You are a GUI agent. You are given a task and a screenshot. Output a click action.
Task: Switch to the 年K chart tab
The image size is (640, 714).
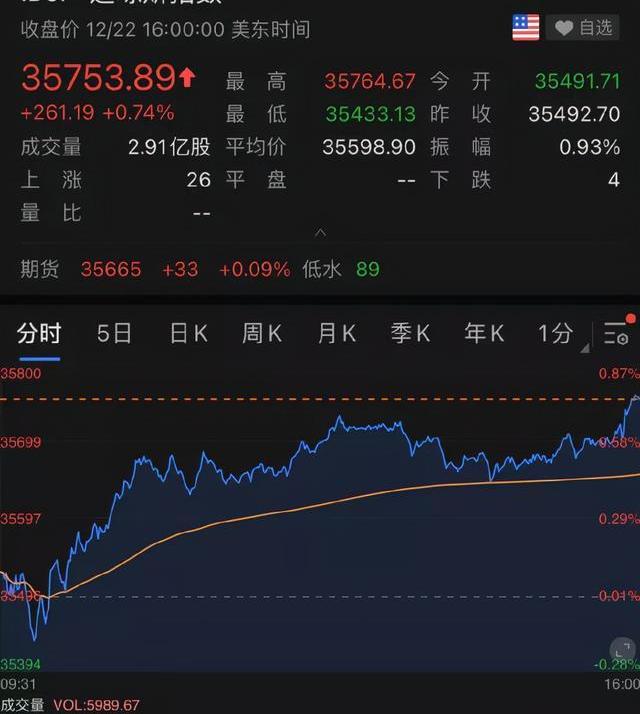pos(485,334)
